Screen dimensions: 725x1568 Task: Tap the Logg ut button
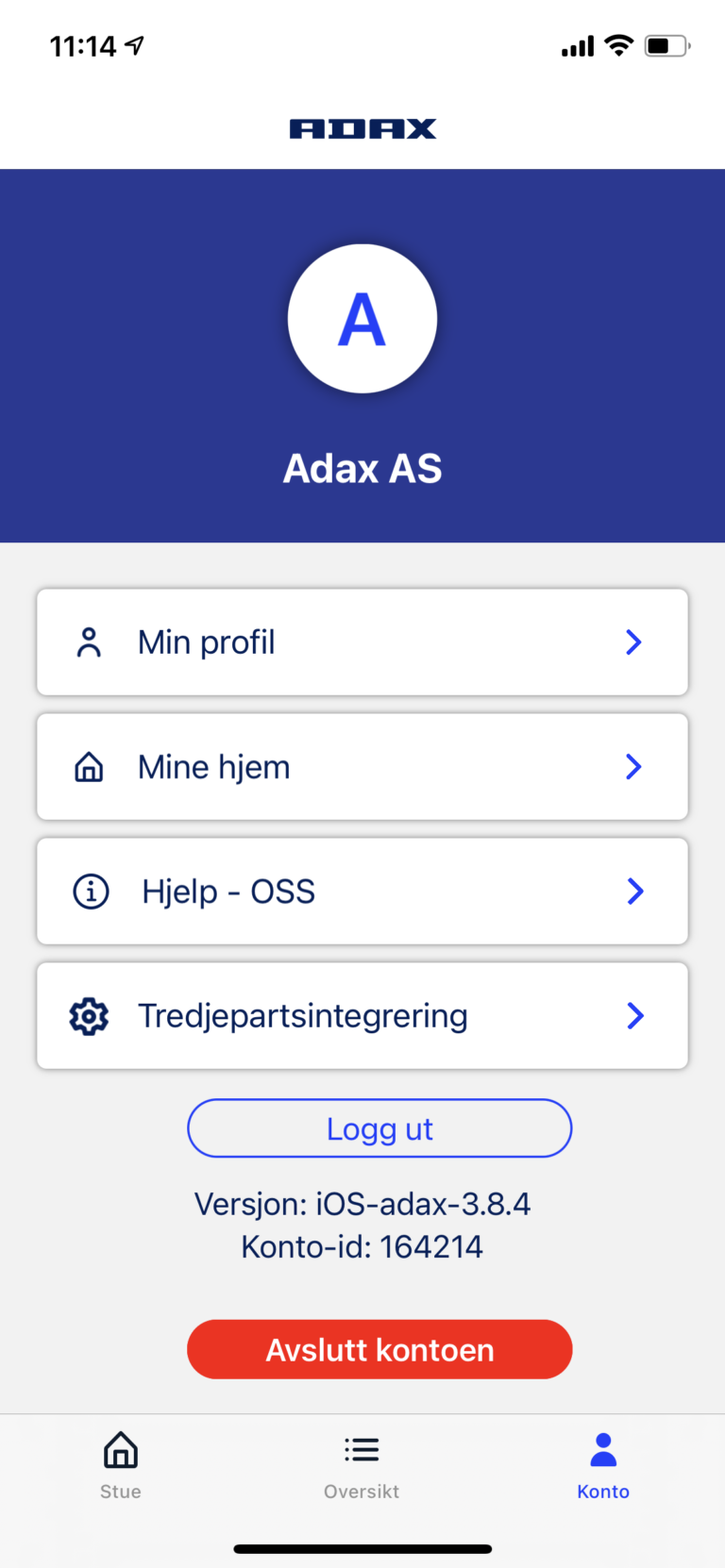(379, 1128)
